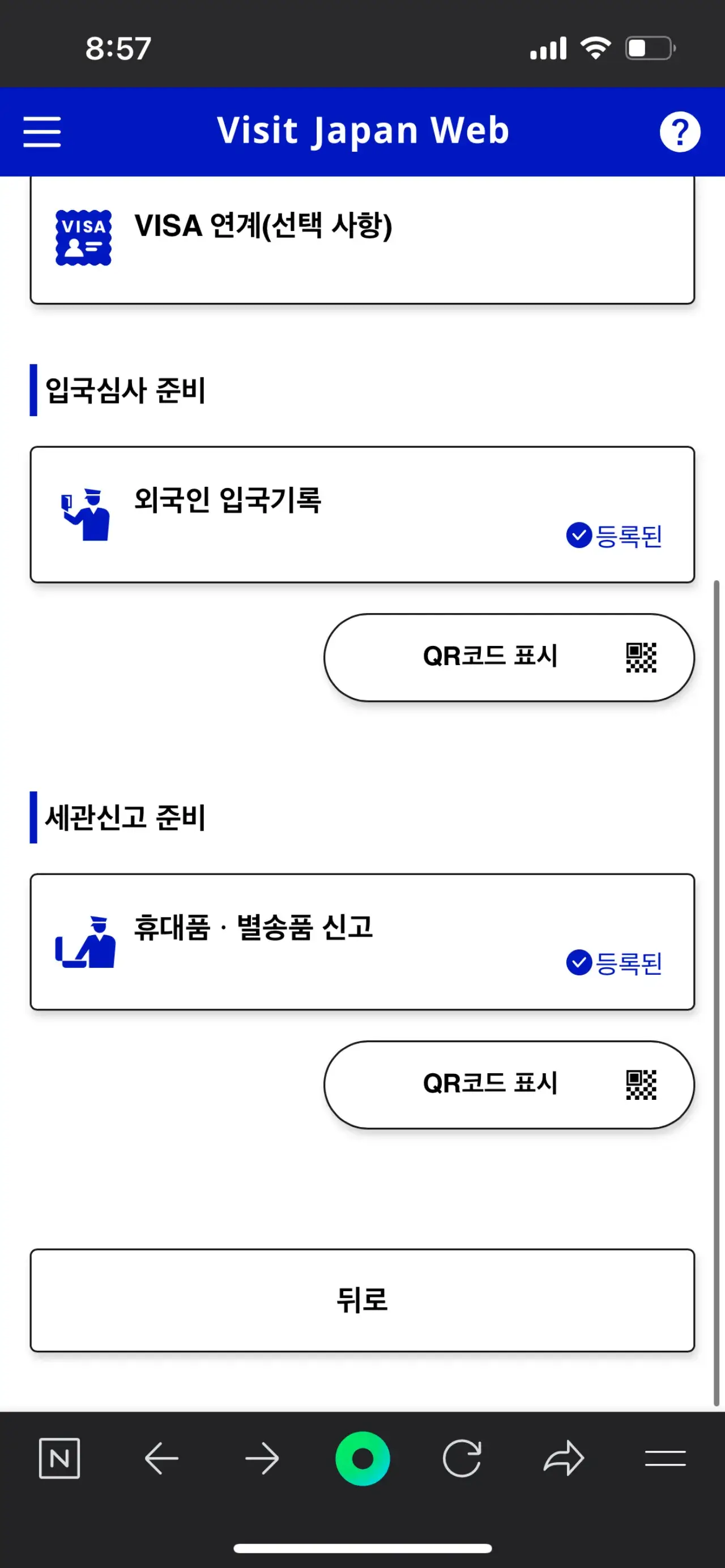
Task: Open Naver home N icon
Action: (x=59, y=1458)
